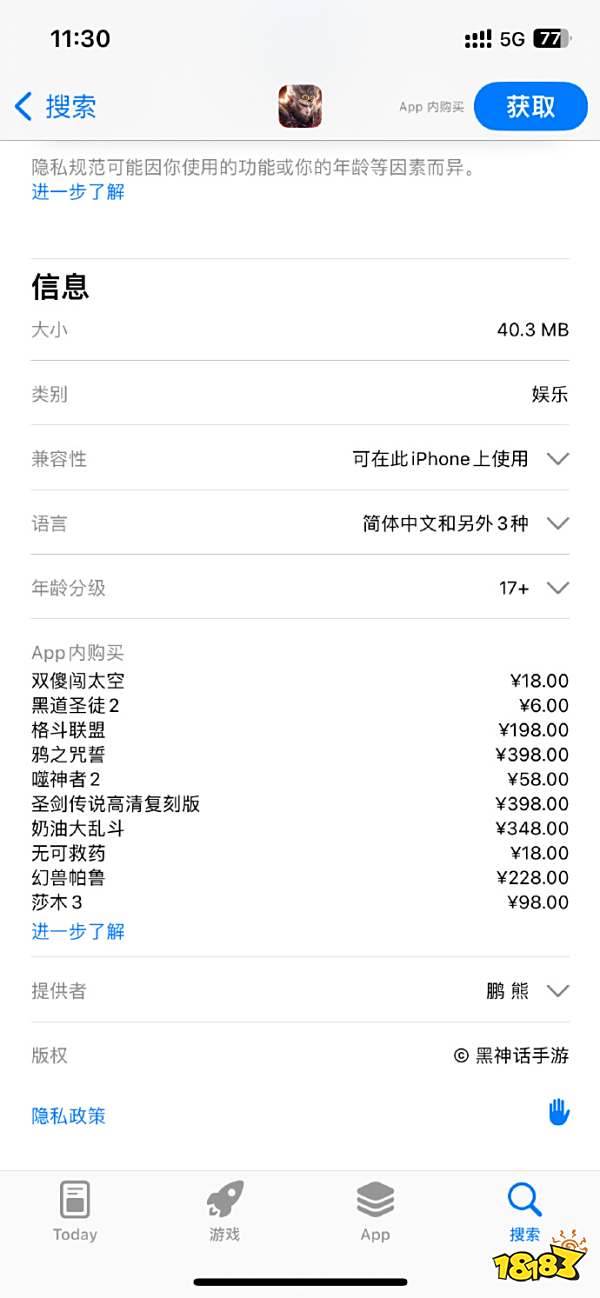
Task: Switch to the Today tab
Action: (75, 1210)
